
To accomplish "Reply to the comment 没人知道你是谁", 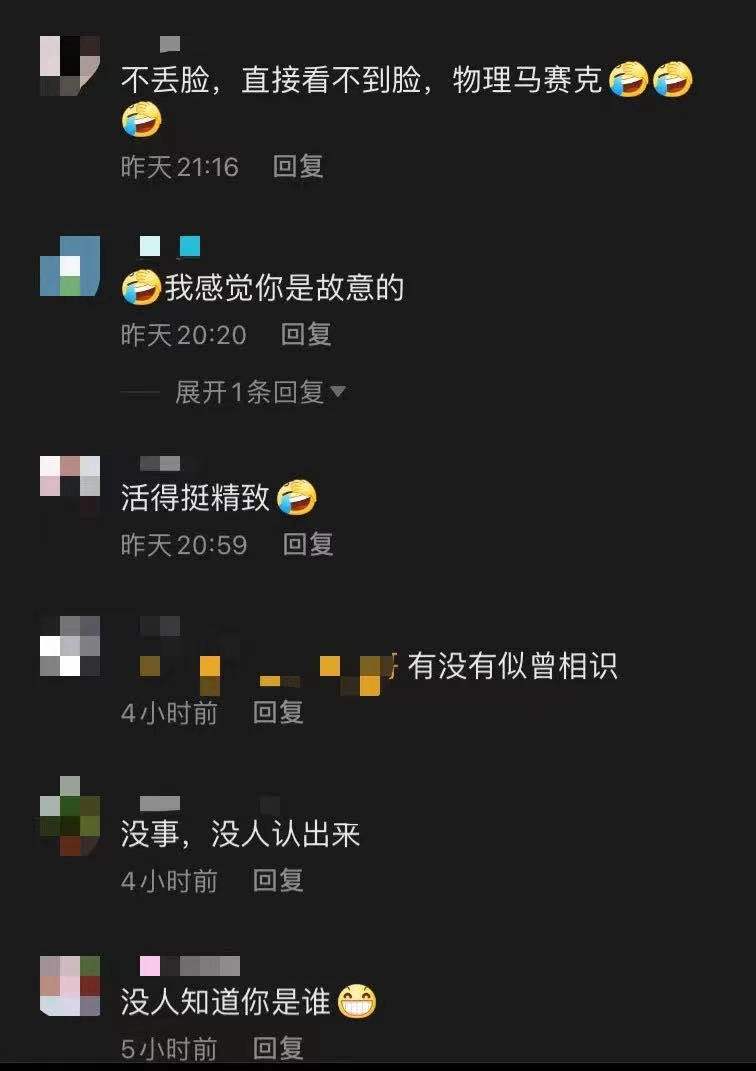I will pos(277,1048).
